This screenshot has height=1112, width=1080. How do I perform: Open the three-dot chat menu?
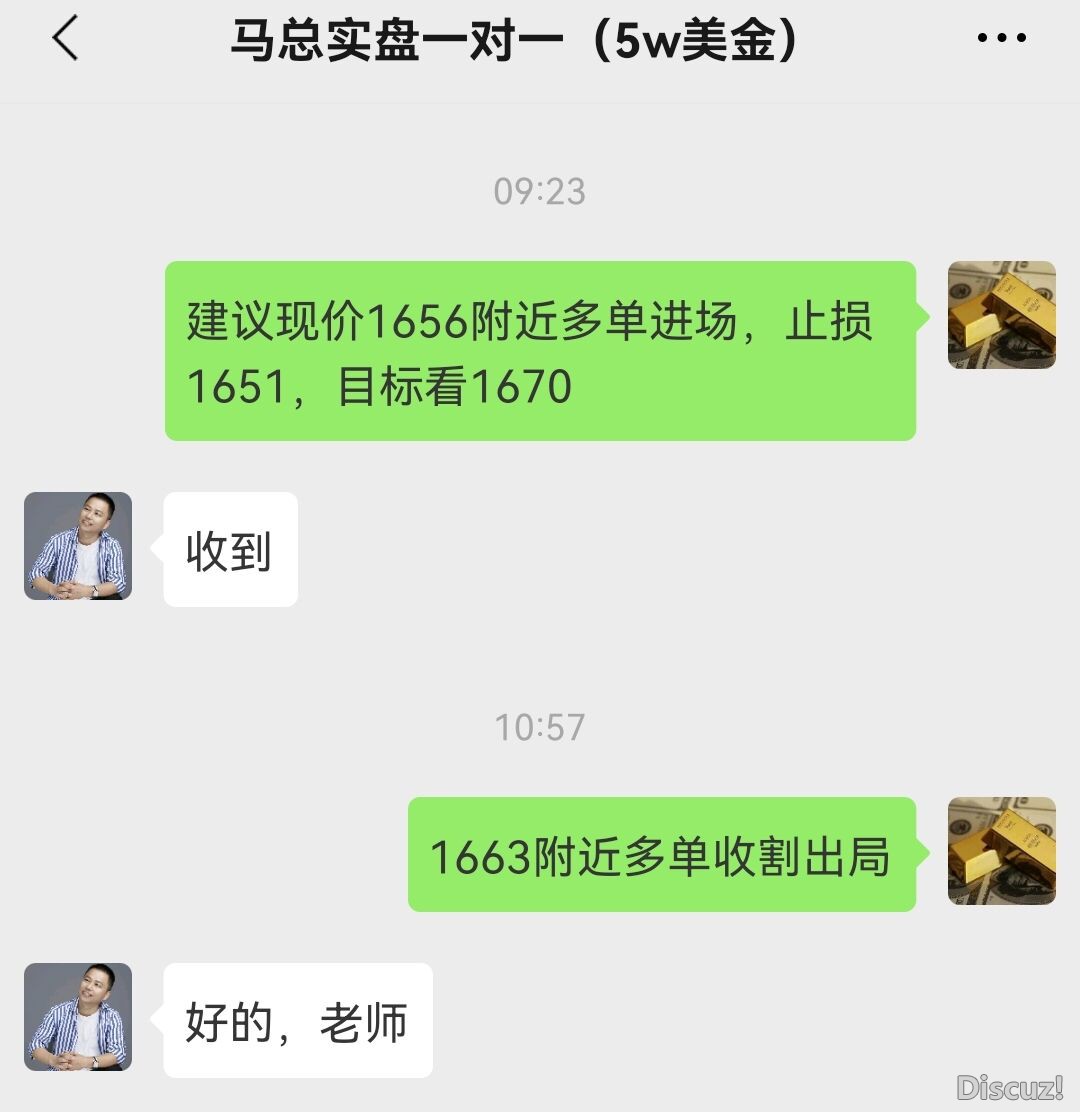(1001, 39)
